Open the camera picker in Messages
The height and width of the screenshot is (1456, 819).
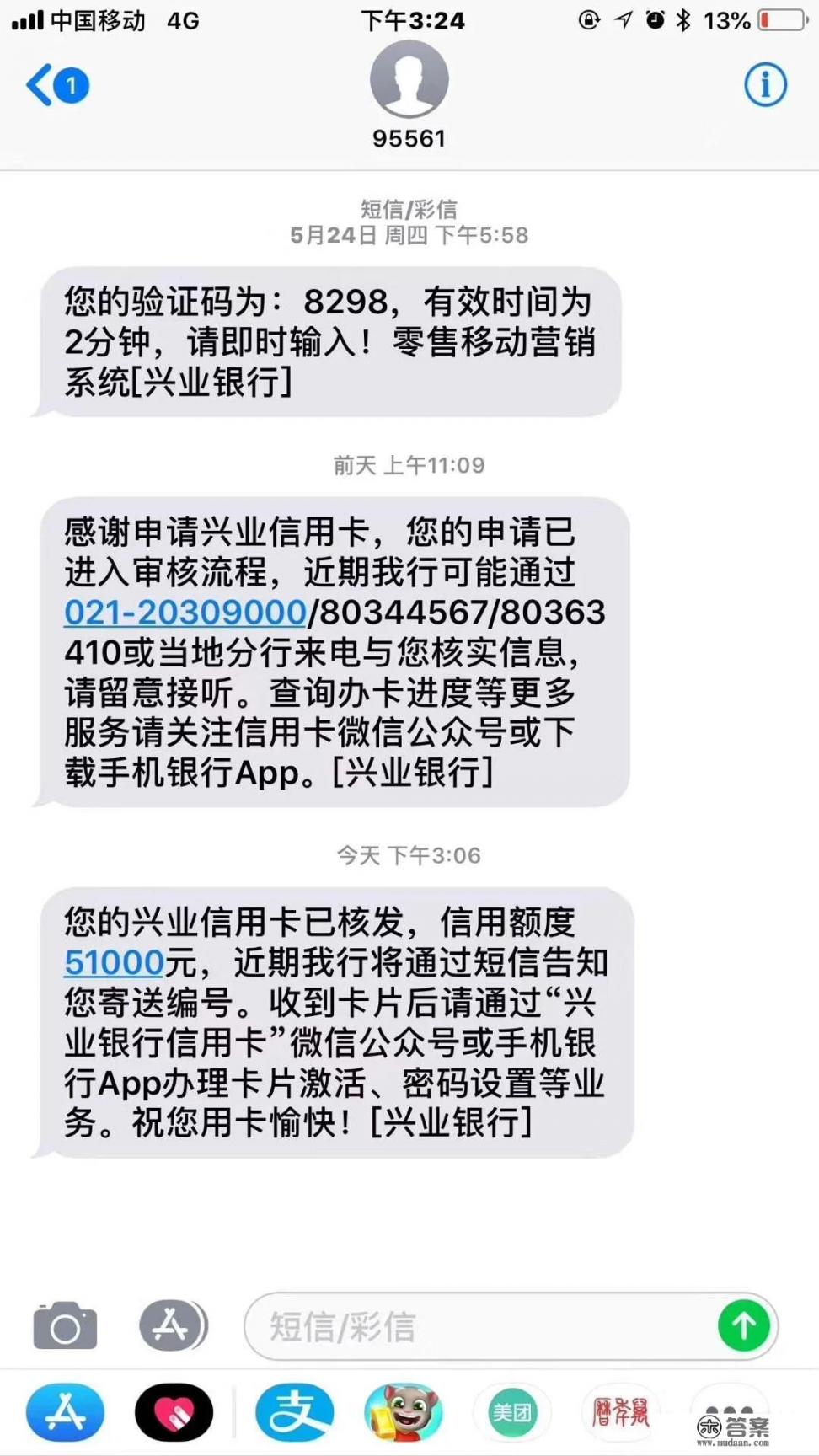[x=64, y=1325]
